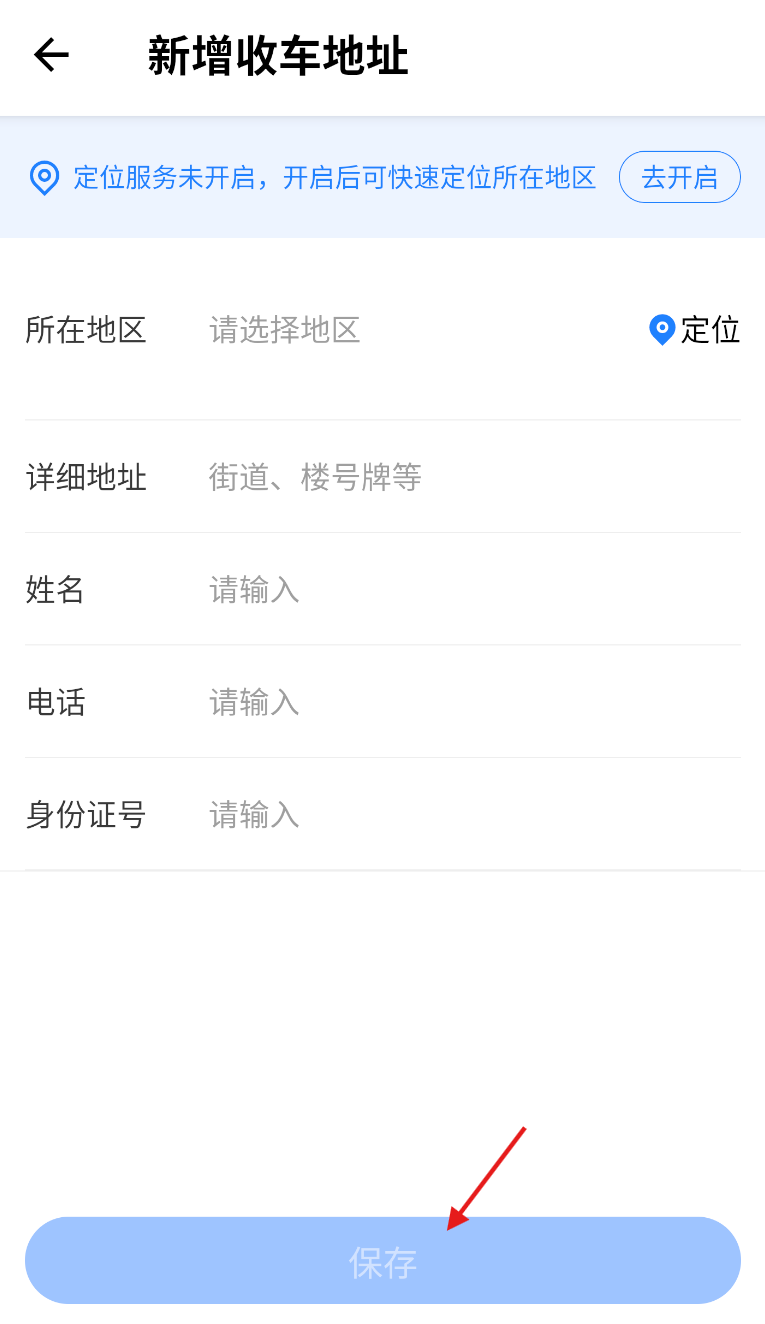
Task: Tap the 定位 locate button
Action: coord(695,330)
